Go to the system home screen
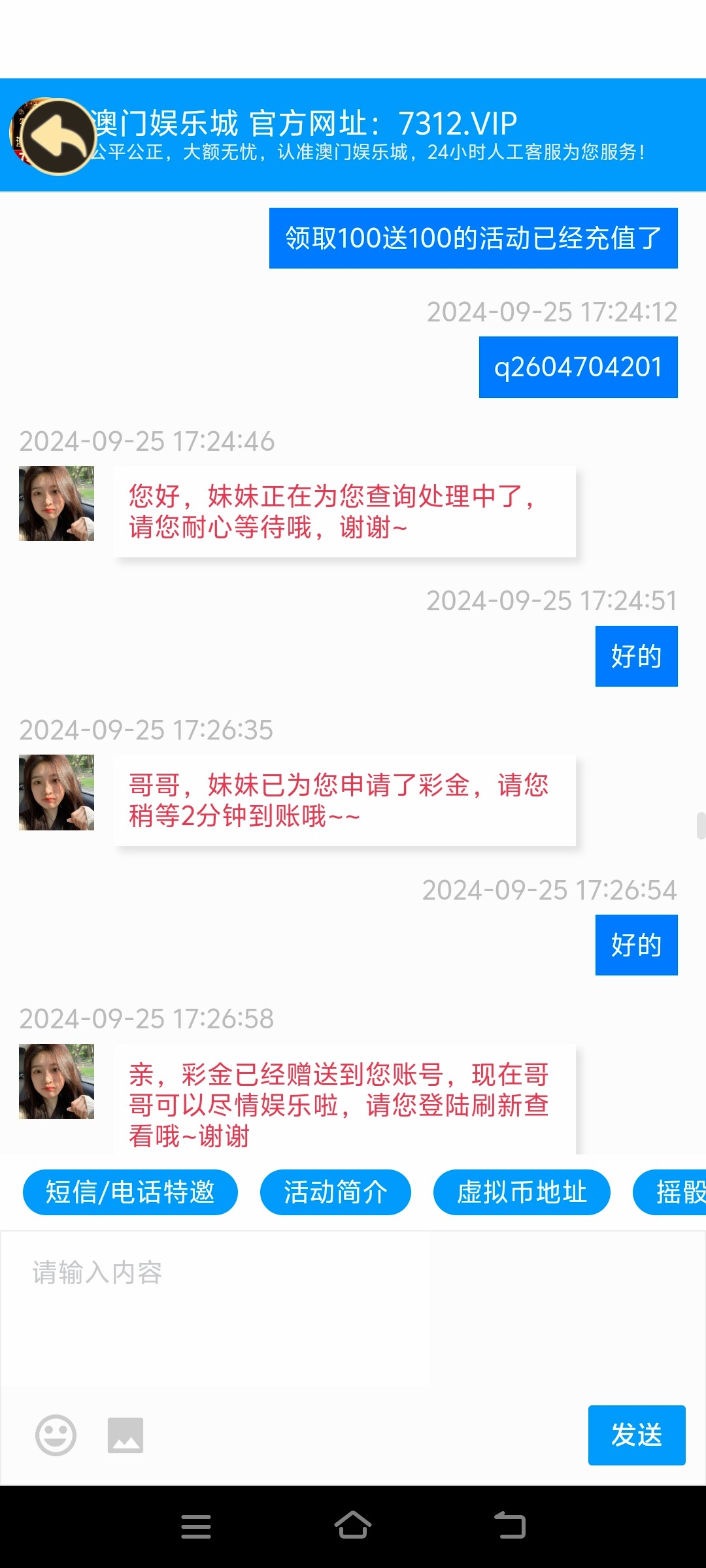The image size is (706, 1568). pyautogui.click(x=353, y=1526)
